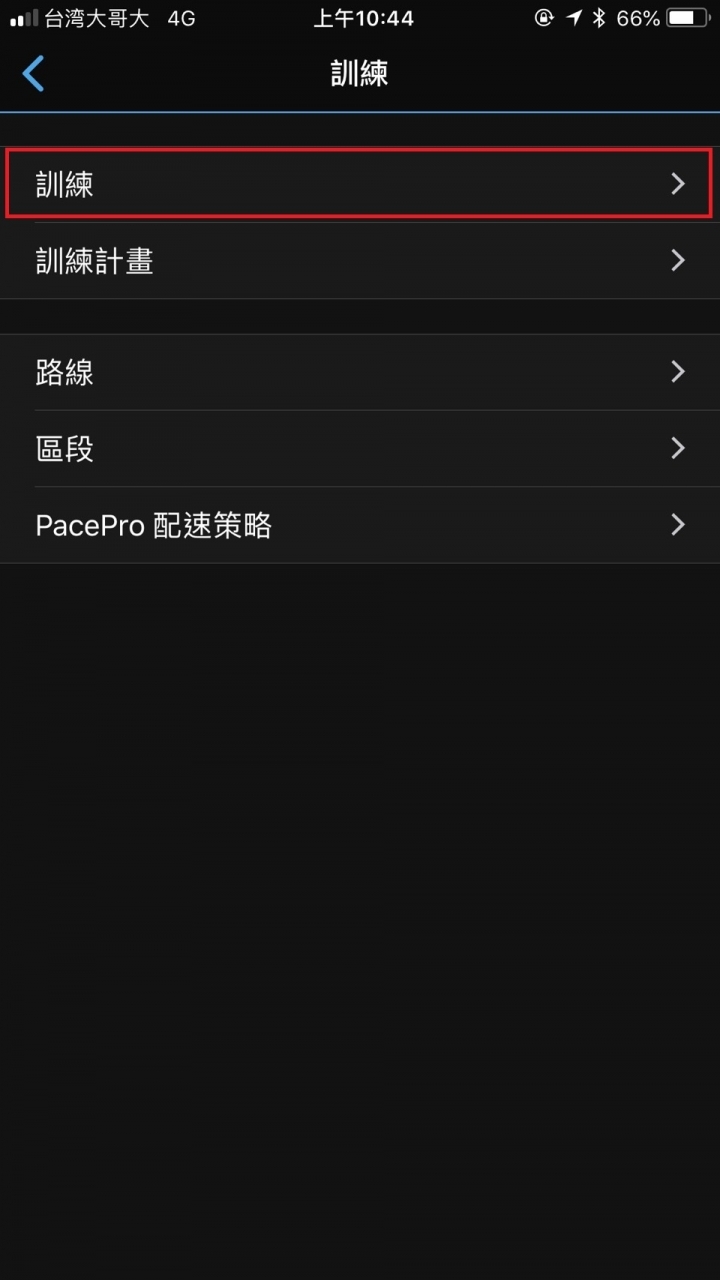This screenshot has width=720, height=1280.
Task: Expand the 路線 row chevron
Action: (x=679, y=372)
